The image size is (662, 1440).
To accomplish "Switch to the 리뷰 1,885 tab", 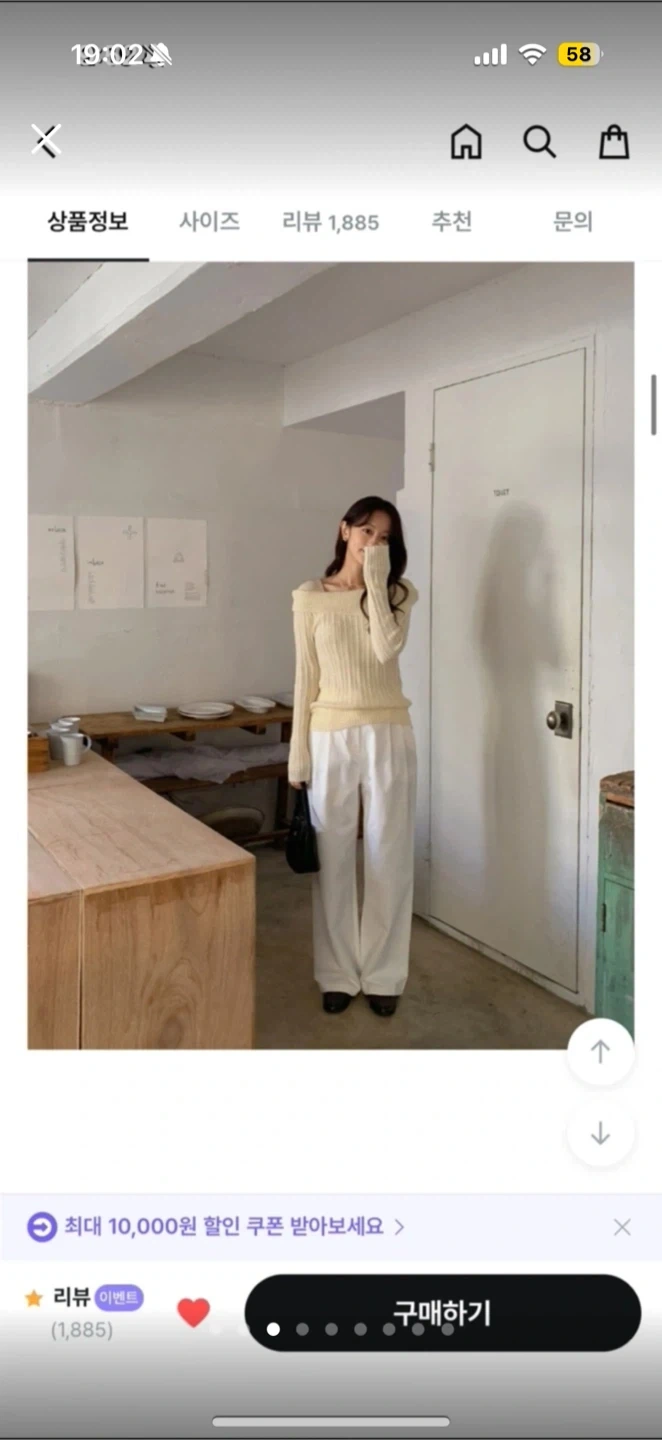I will click(x=331, y=222).
